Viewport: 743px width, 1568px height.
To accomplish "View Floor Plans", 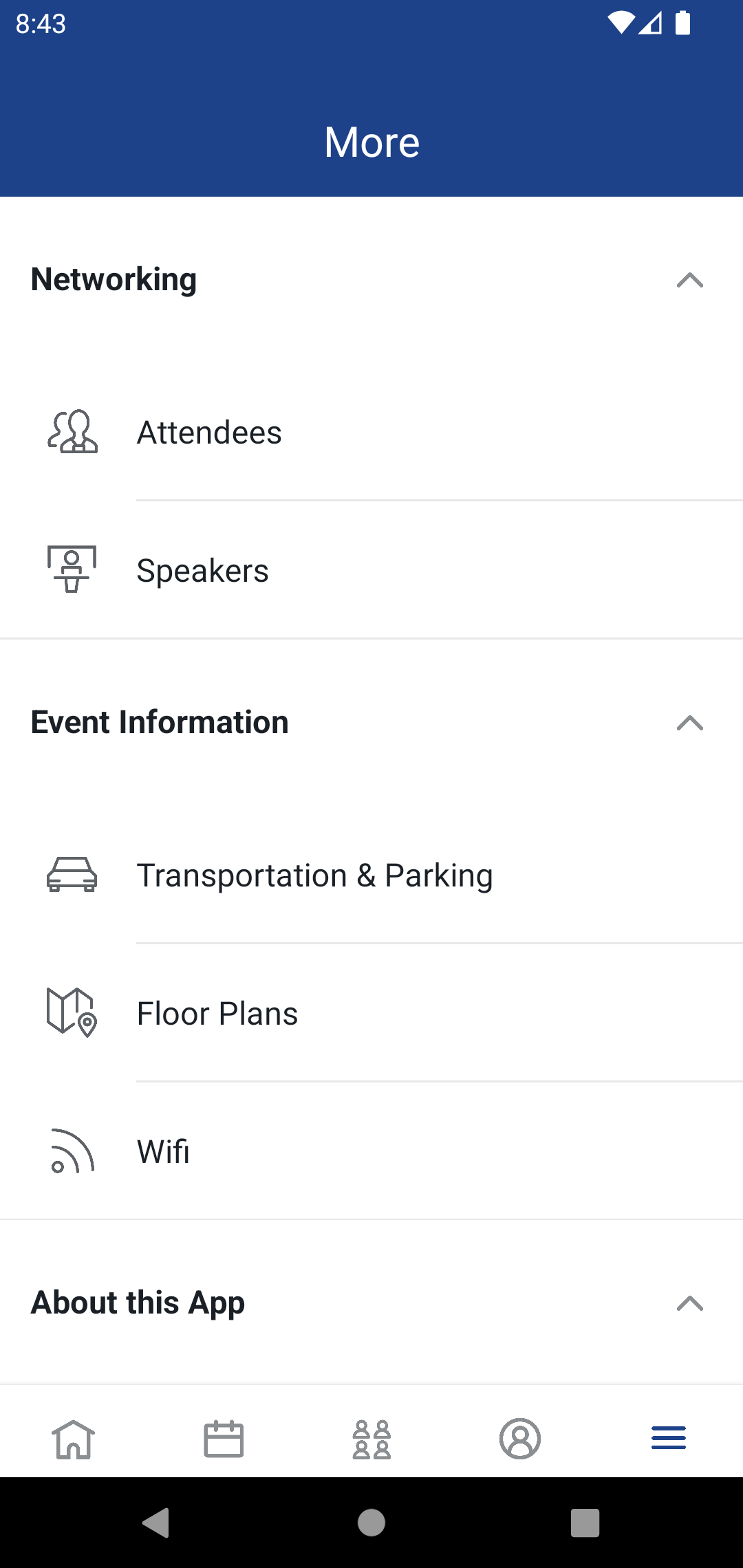I will [x=371, y=1013].
